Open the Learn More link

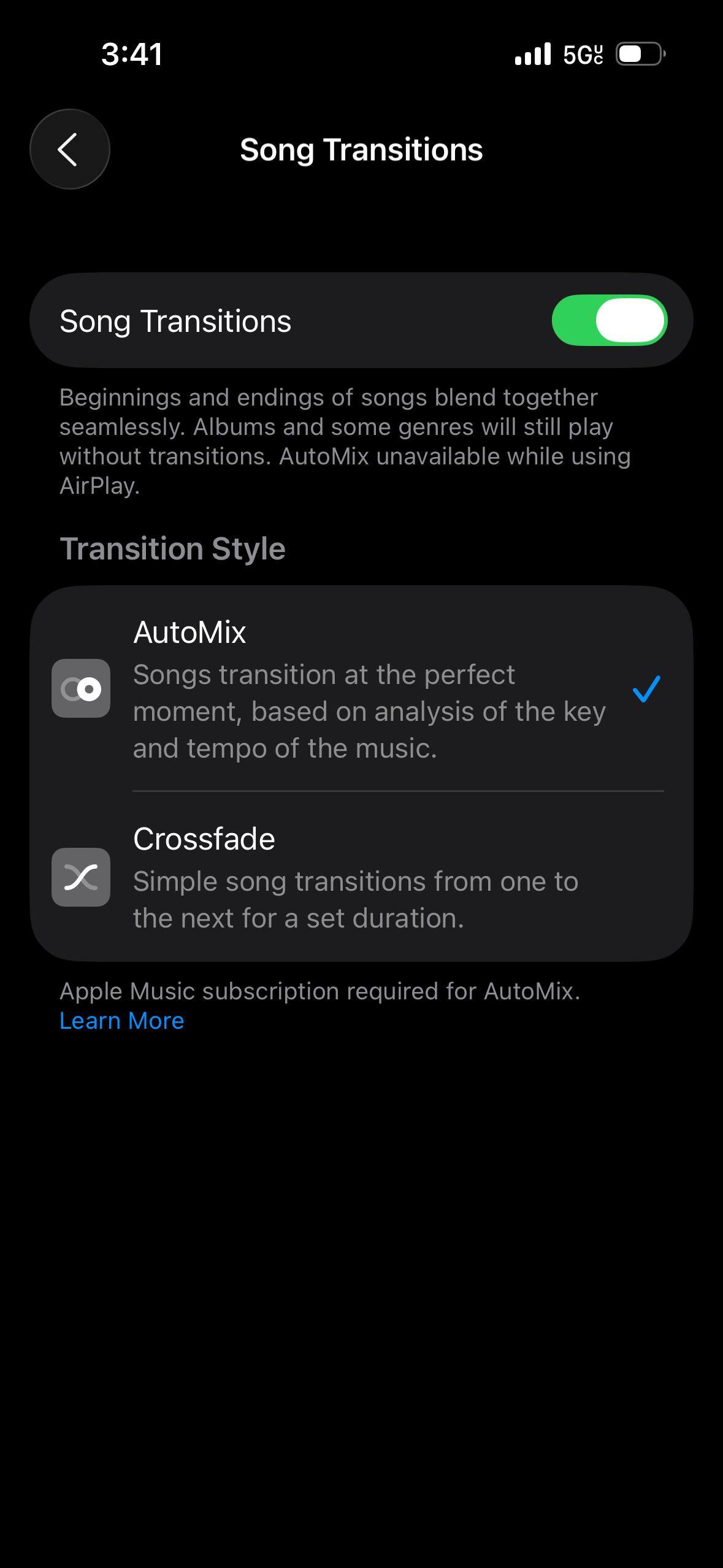[x=121, y=1021]
